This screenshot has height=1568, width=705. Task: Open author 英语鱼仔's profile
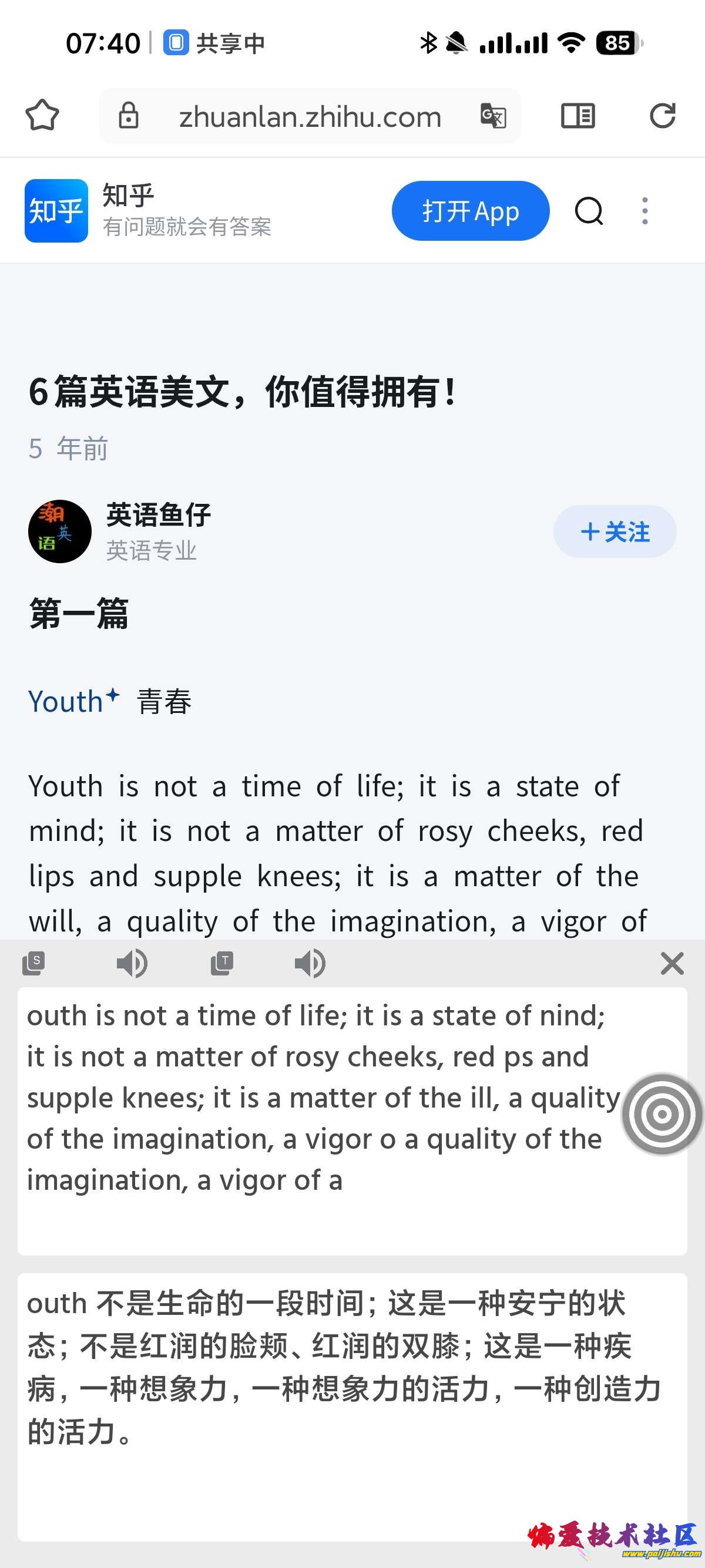(x=158, y=516)
